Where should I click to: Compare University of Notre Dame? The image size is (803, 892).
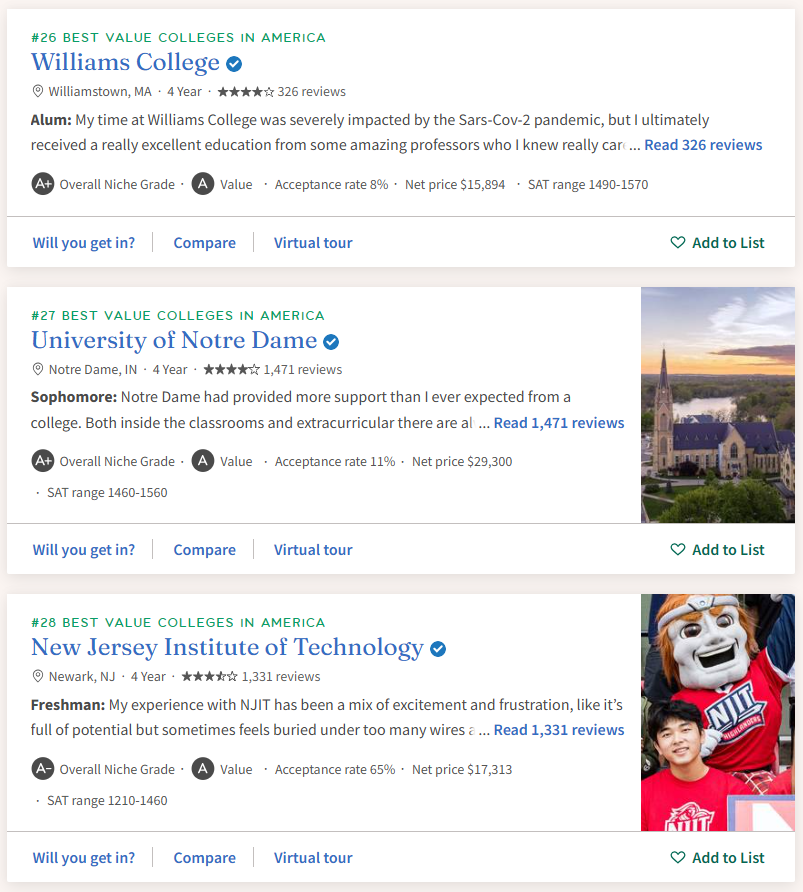click(x=204, y=550)
